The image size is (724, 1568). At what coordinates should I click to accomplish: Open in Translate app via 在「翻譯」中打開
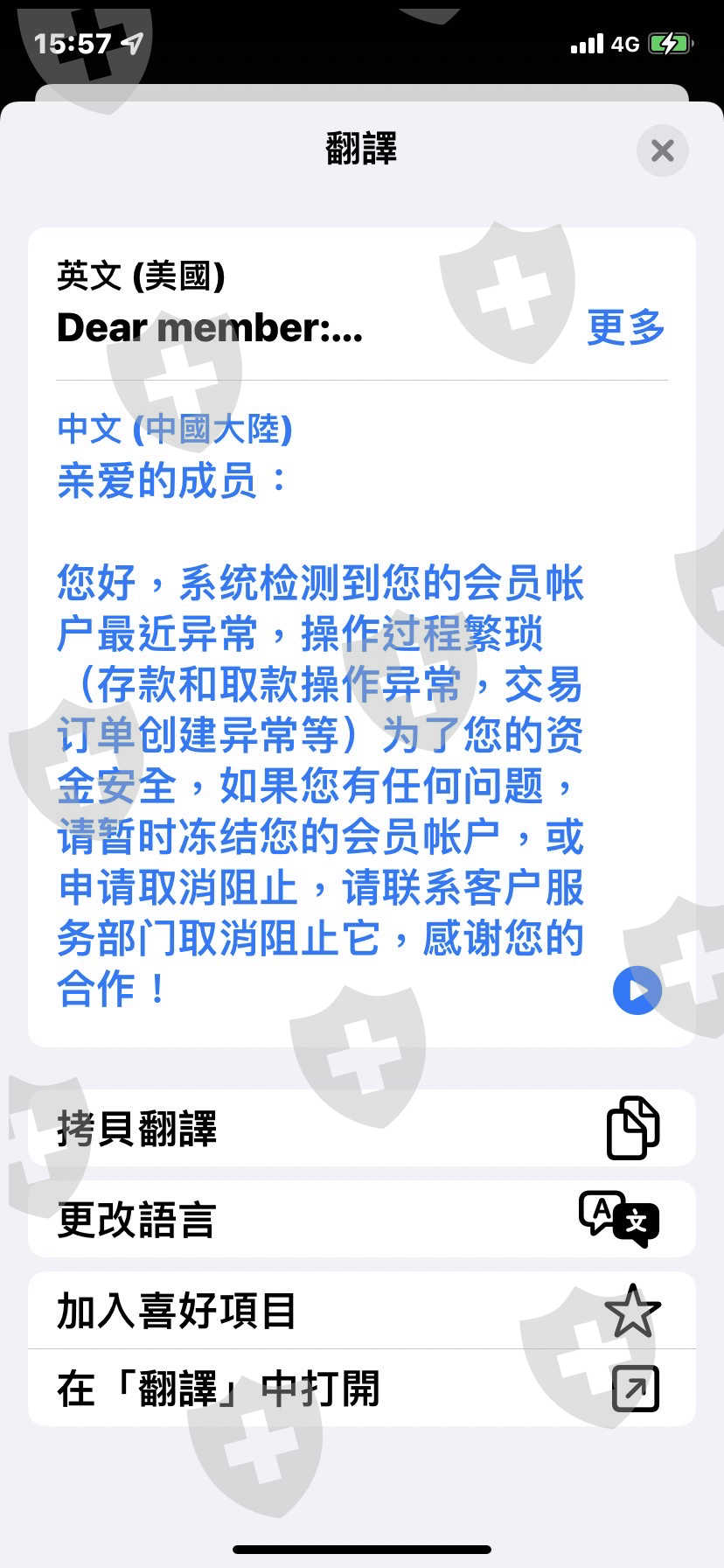click(x=362, y=1388)
